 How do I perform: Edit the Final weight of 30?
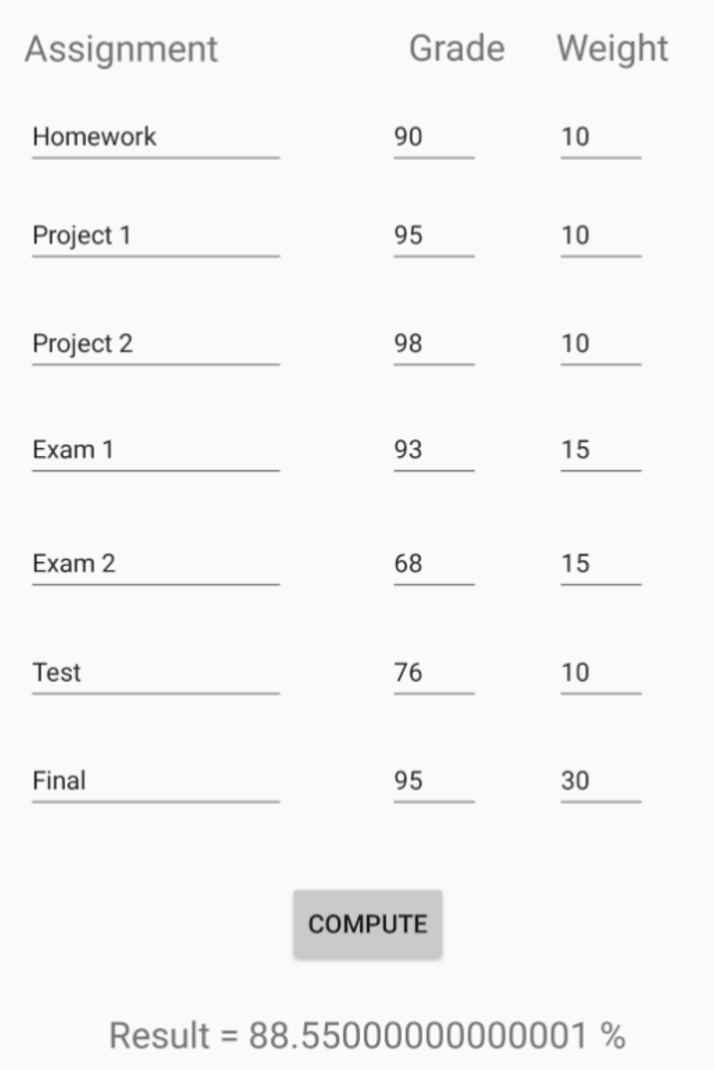coord(600,781)
